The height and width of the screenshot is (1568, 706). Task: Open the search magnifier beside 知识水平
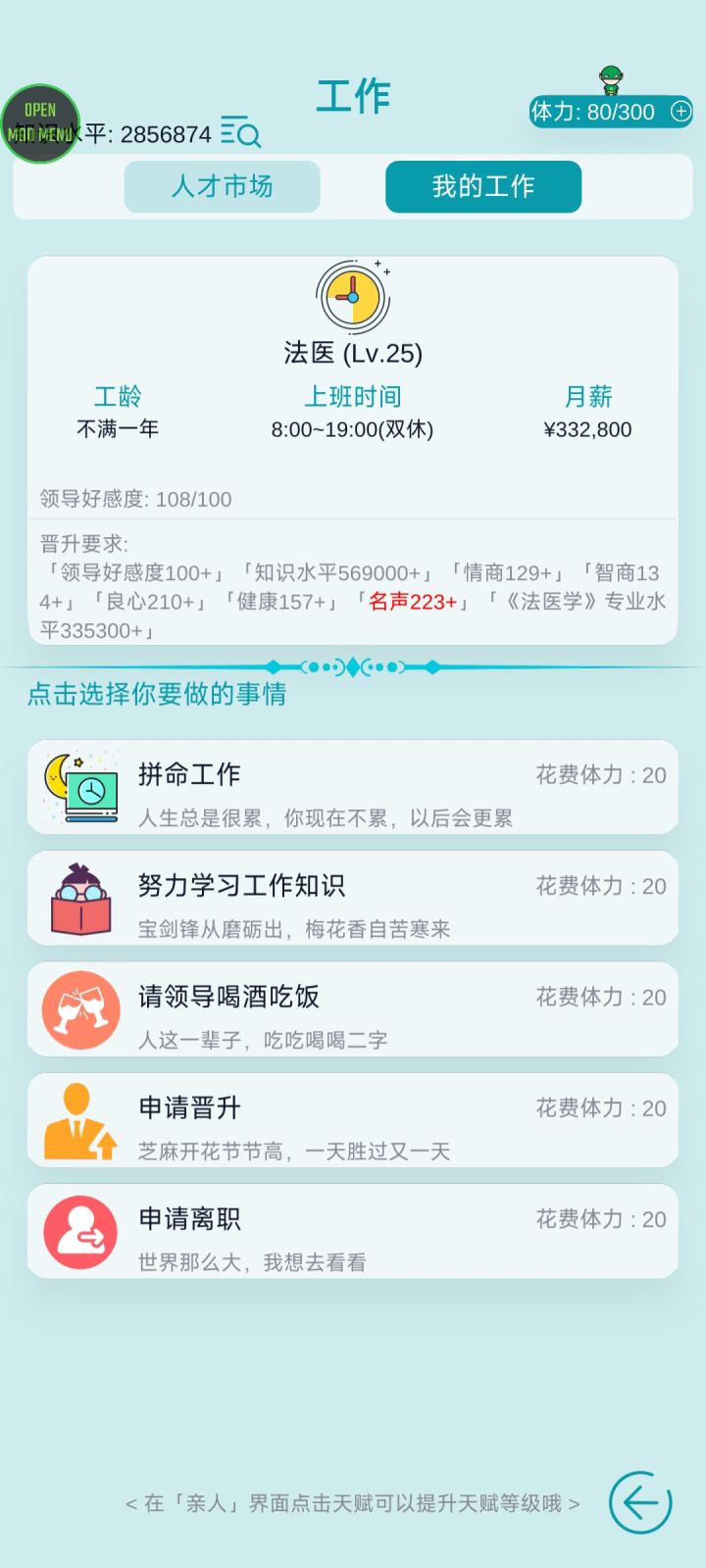pyautogui.click(x=241, y=131)
